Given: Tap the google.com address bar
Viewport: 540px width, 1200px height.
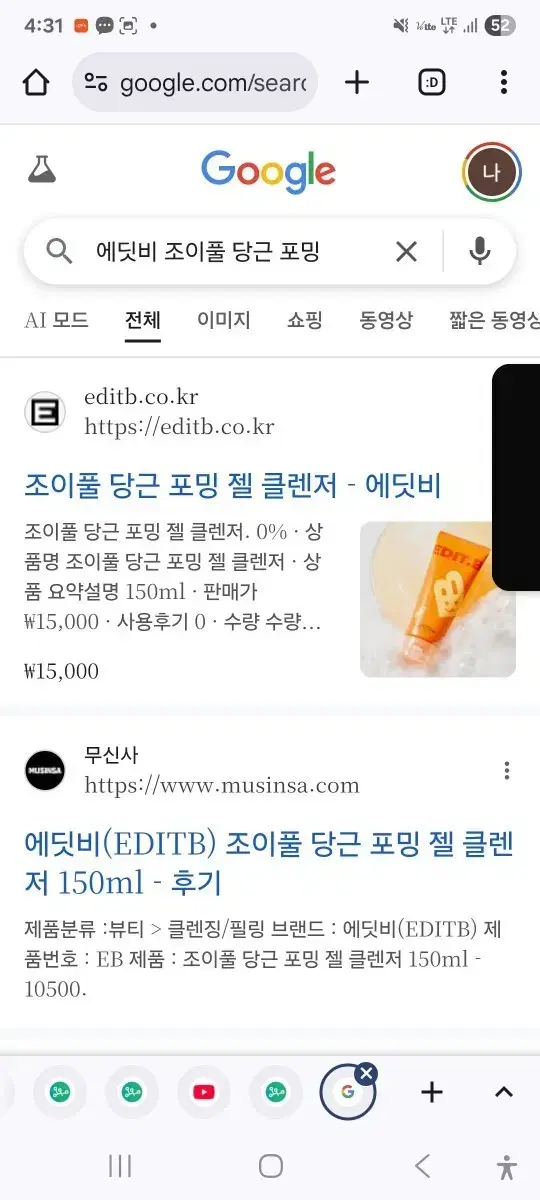Looking at the screenshot, I should (x=195, y=82).
